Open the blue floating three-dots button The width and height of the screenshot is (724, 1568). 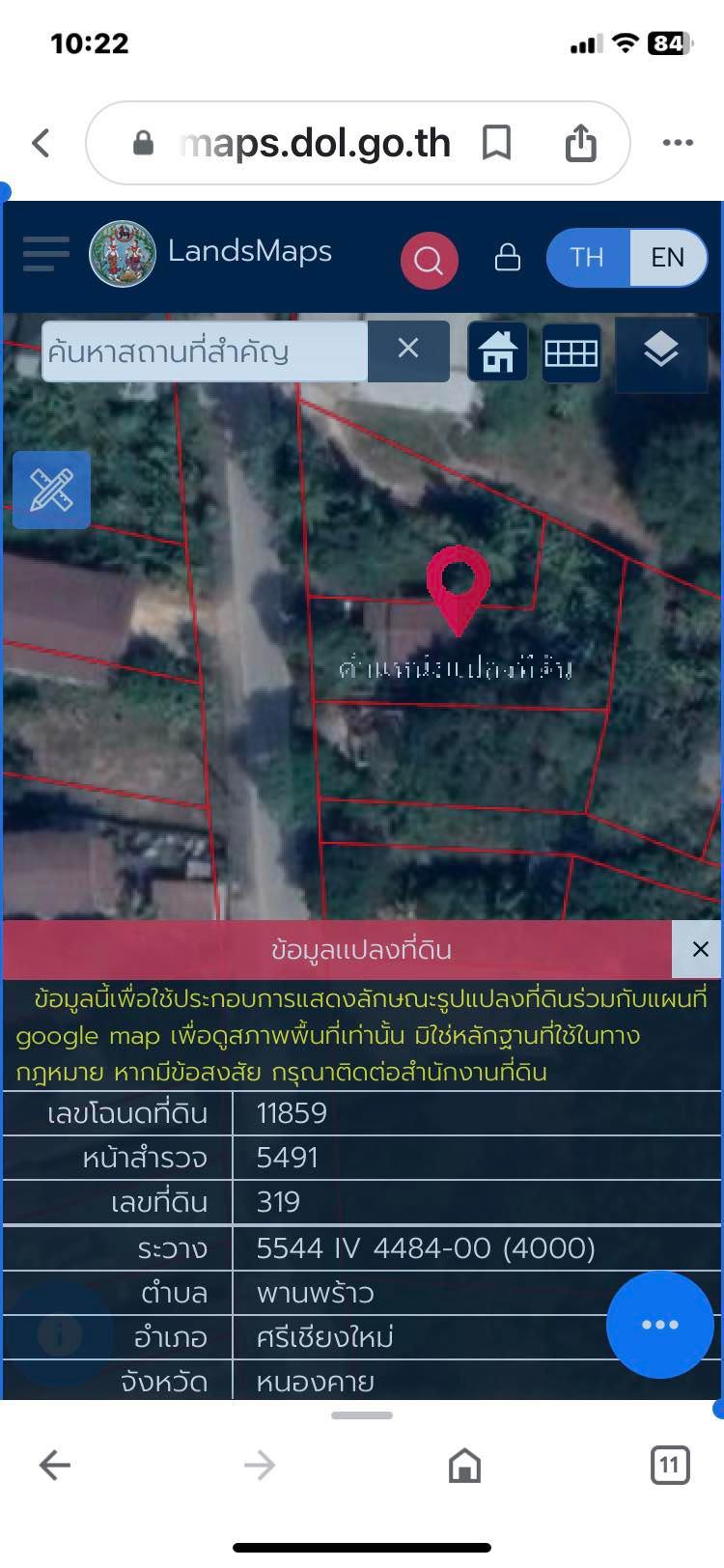click(660, 1325)
